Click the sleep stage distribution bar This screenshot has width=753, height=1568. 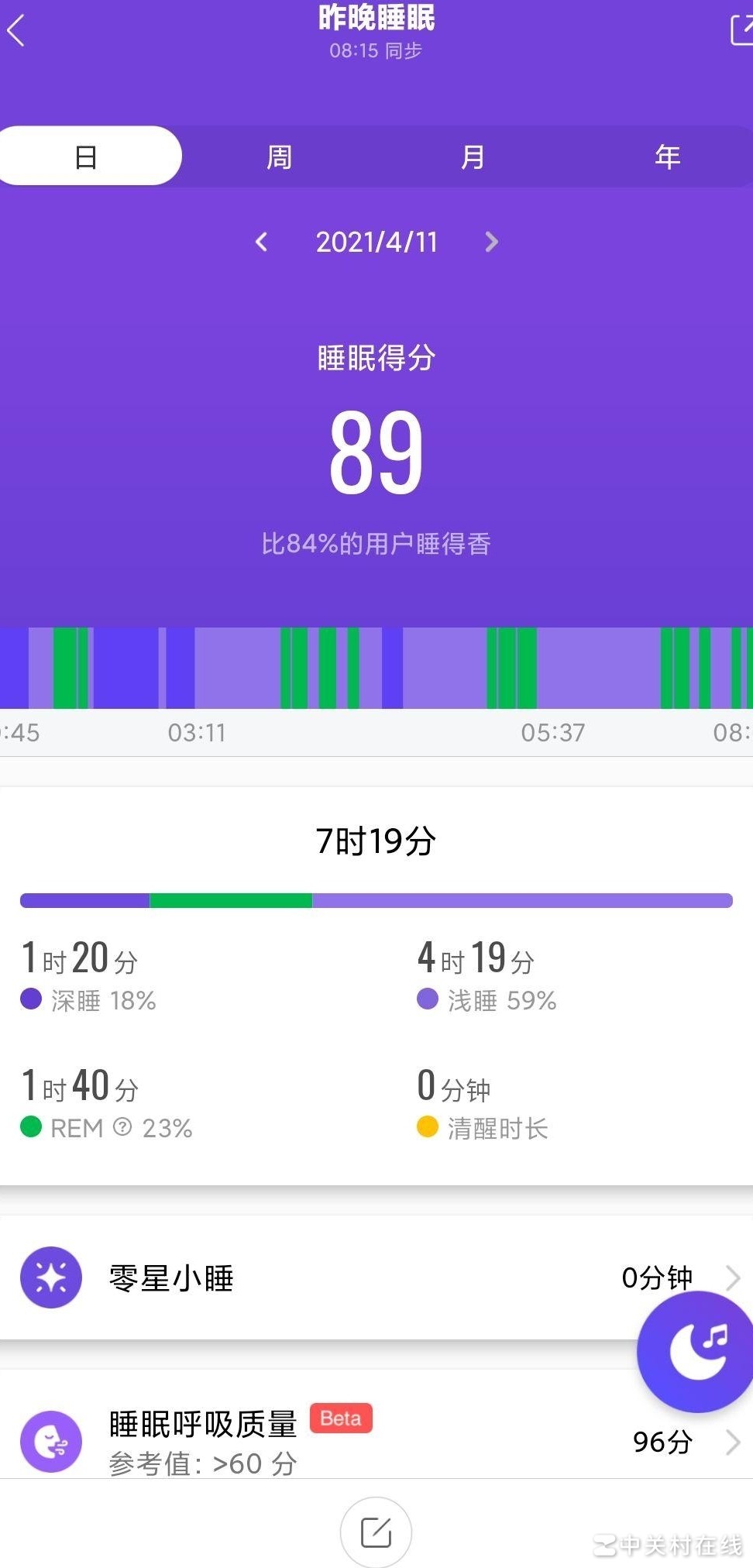(376, 900)
